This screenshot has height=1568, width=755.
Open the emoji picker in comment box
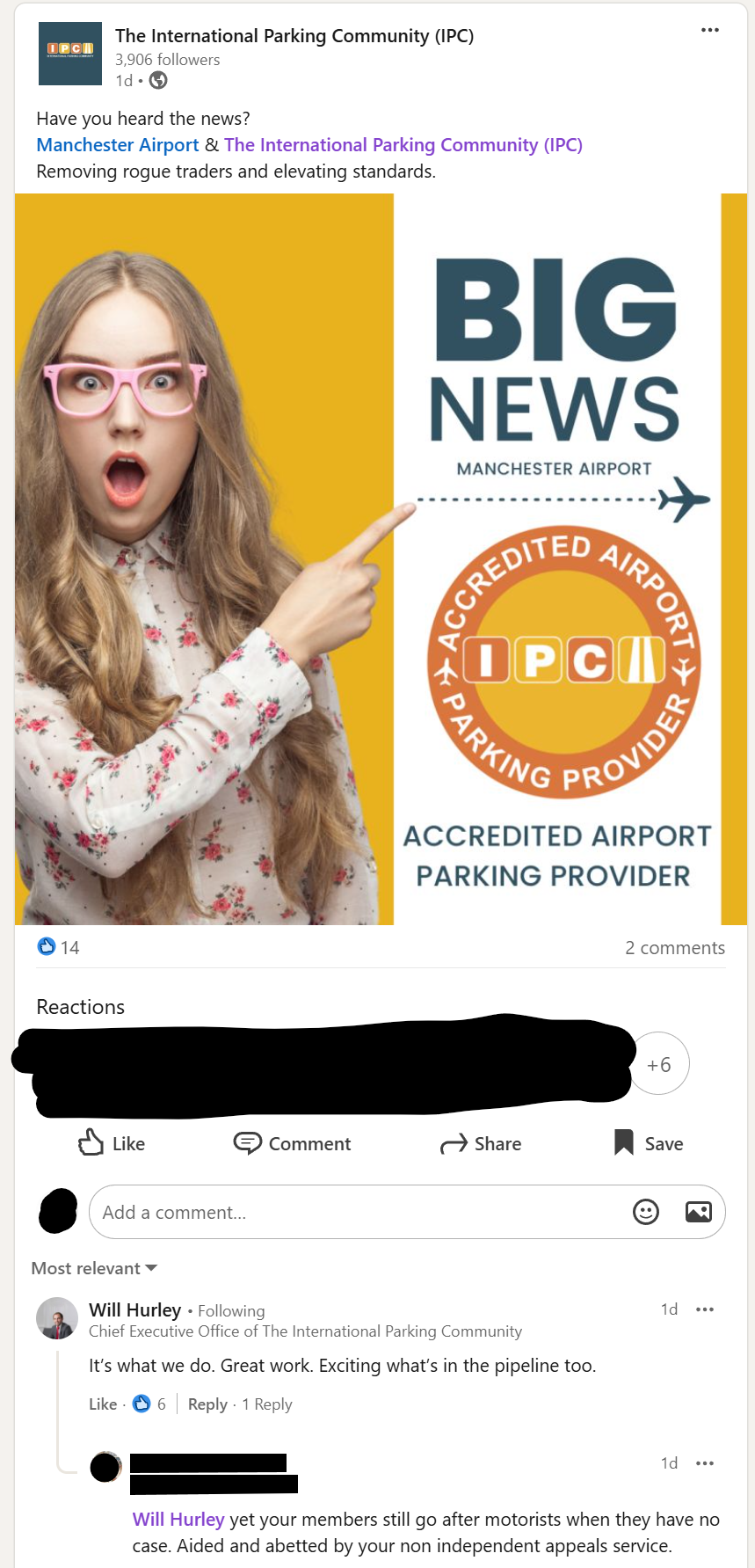[646, 1212]
